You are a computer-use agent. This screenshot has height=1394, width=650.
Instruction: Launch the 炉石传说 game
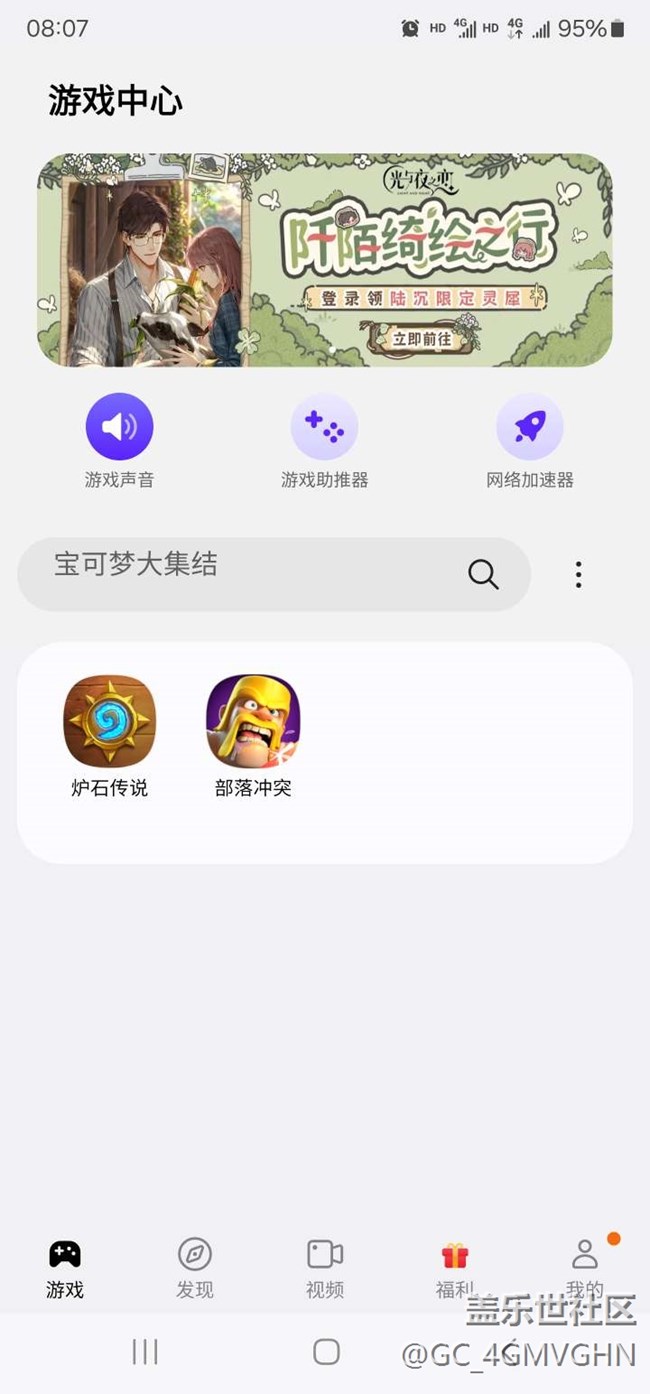109,721
